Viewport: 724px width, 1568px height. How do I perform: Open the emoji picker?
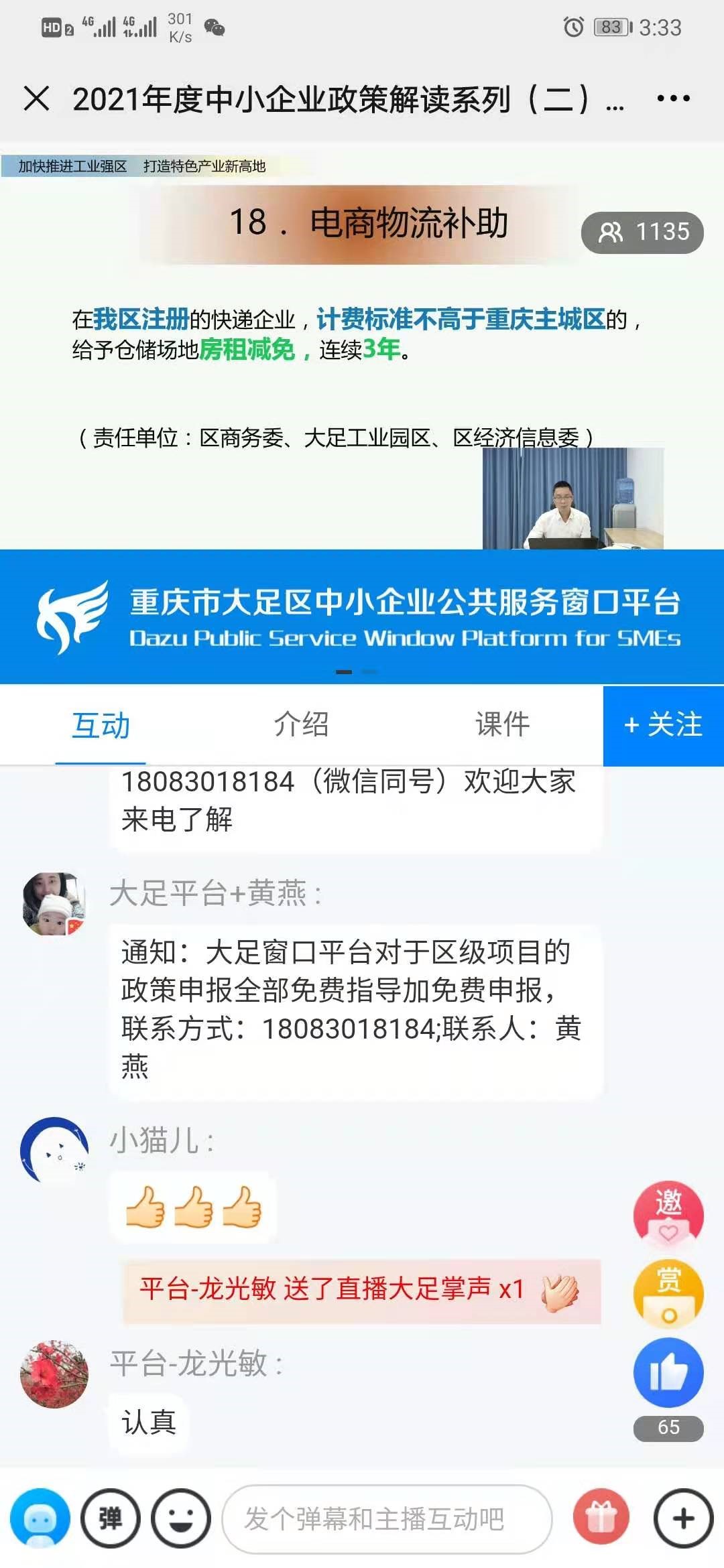(180, 1518)
